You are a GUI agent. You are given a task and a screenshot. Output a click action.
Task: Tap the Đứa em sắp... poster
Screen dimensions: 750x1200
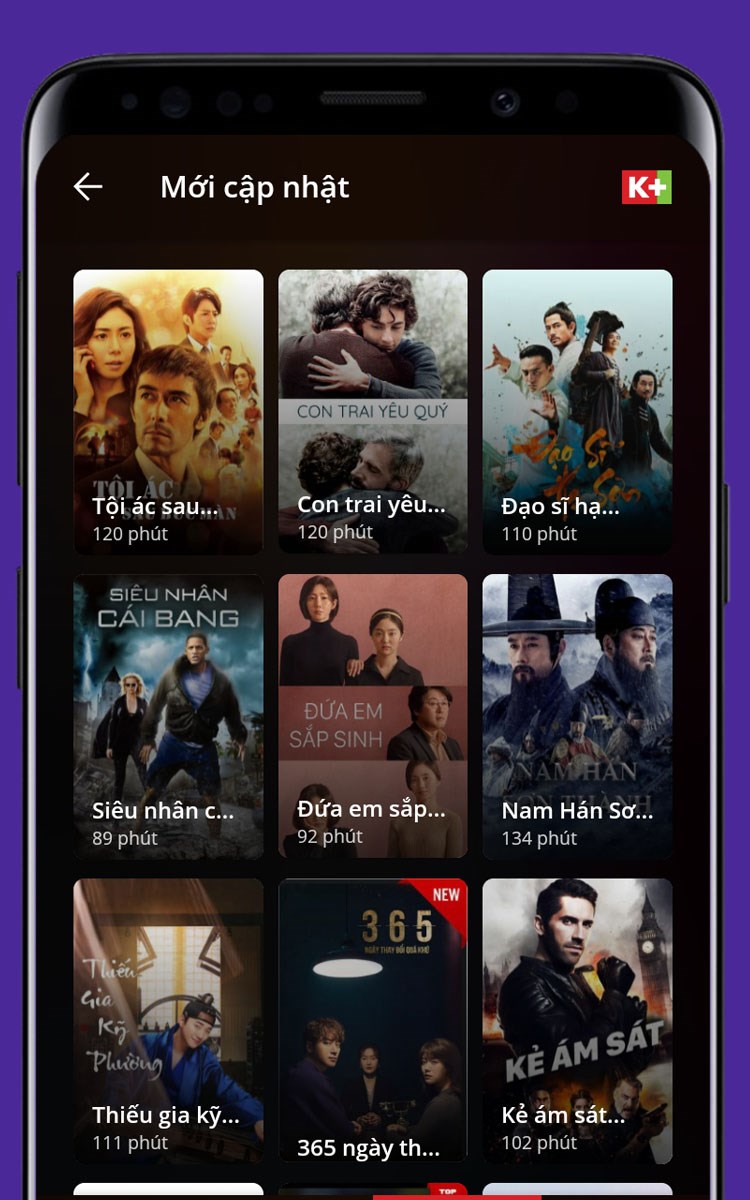(x=372, y=716)
